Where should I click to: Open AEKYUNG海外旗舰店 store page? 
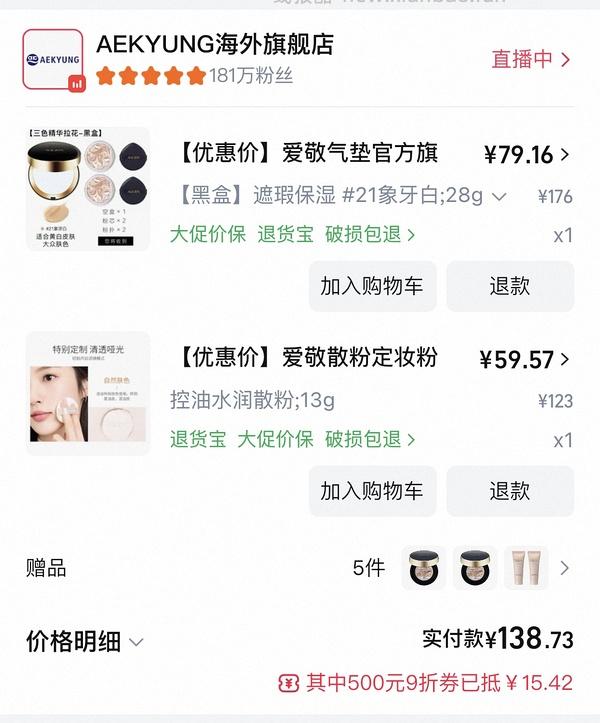click(214, 45)
